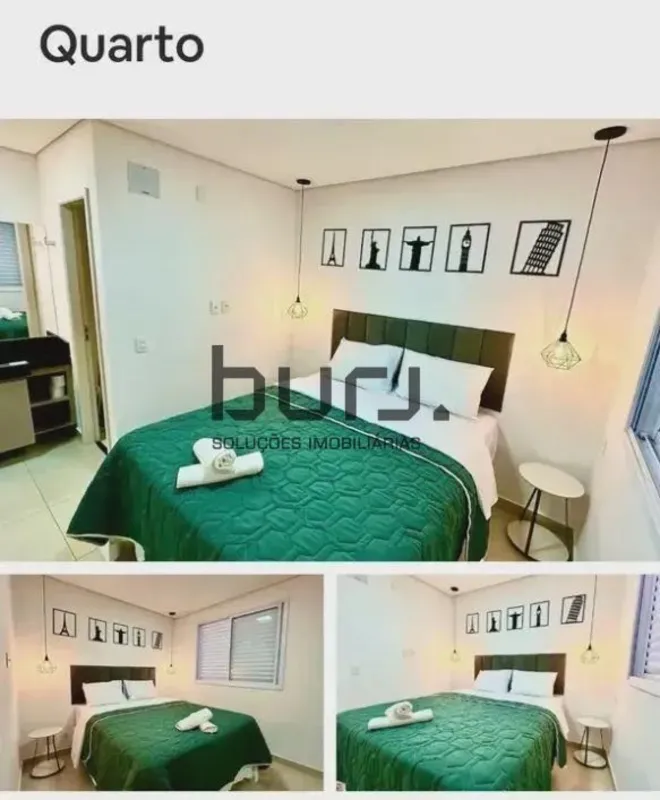This screenshot has width=660, height=800.
Task: View the small photo with the side table right of the bed
Action: point(497,682)
